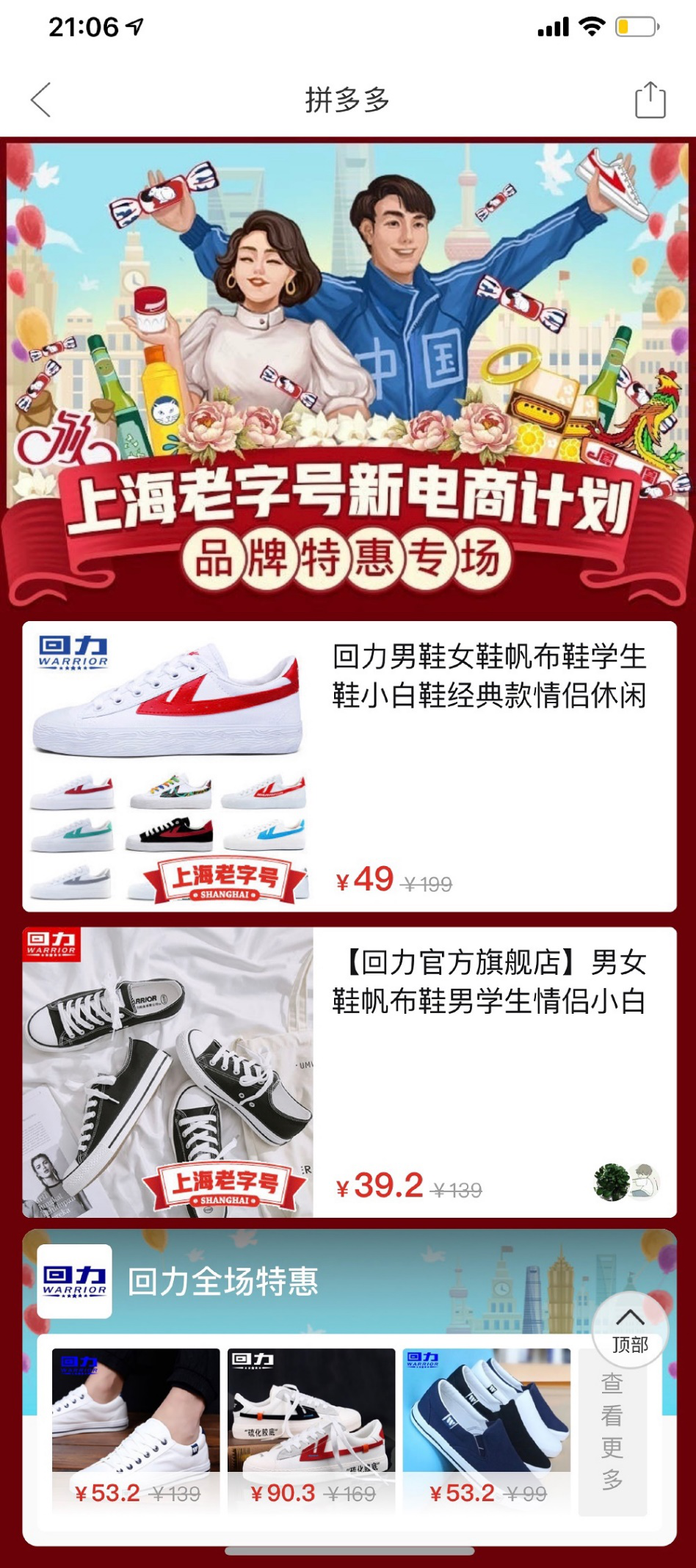
Task: Open the 回力男鞋女鞋帆布鞋 ¥49 product card
Action: [349, 766]
